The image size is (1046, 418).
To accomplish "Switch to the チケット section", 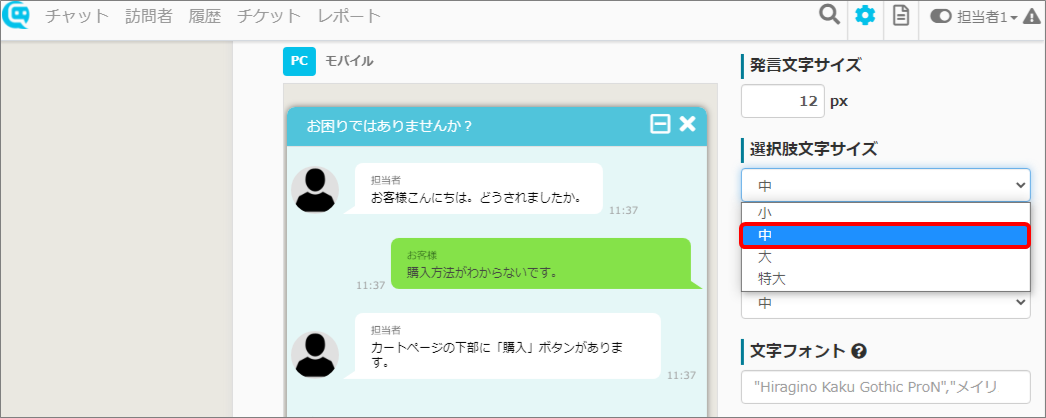I will (x=268, y=16).
